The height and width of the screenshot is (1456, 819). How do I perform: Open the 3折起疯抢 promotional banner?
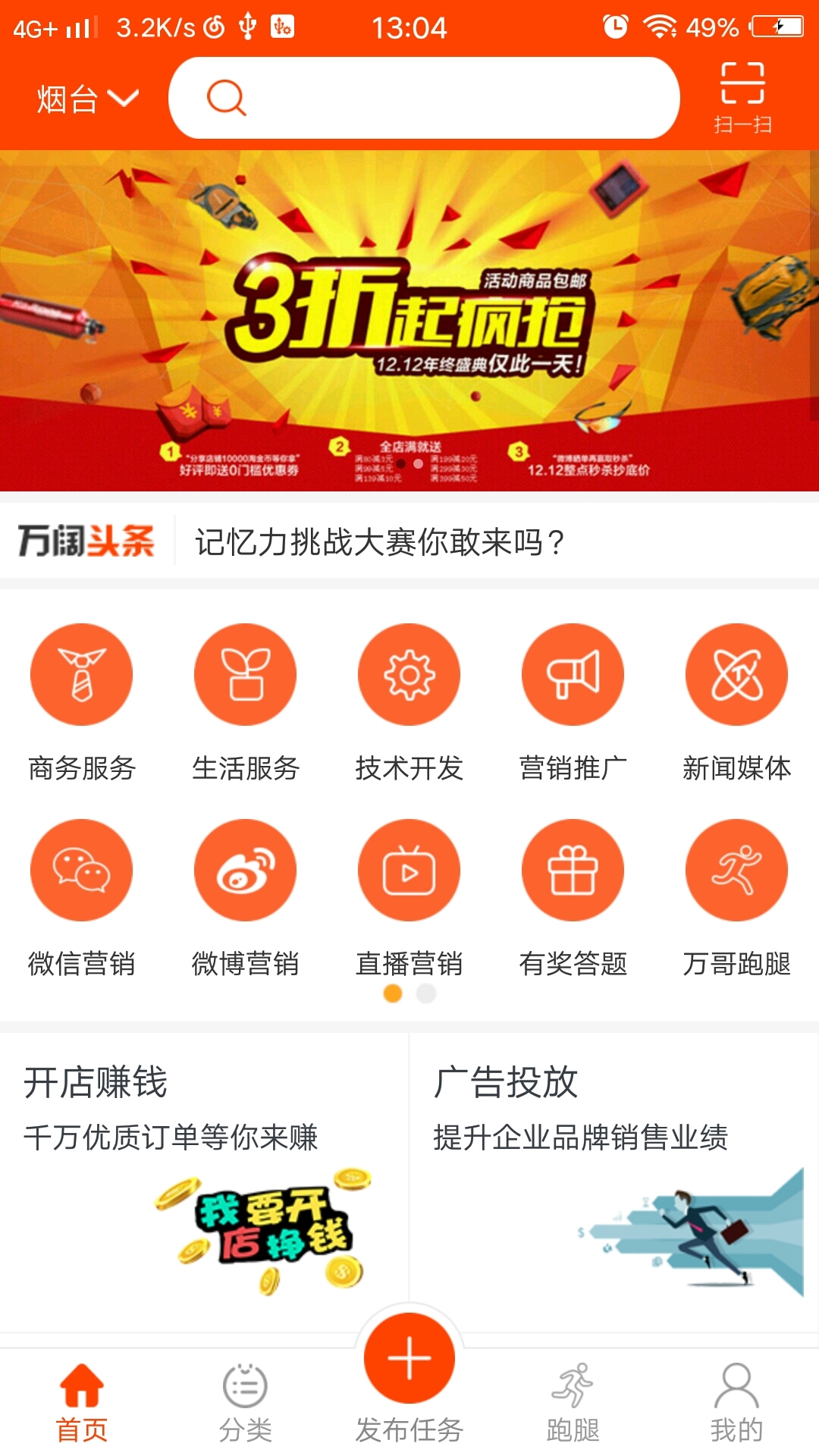[409, 321]
